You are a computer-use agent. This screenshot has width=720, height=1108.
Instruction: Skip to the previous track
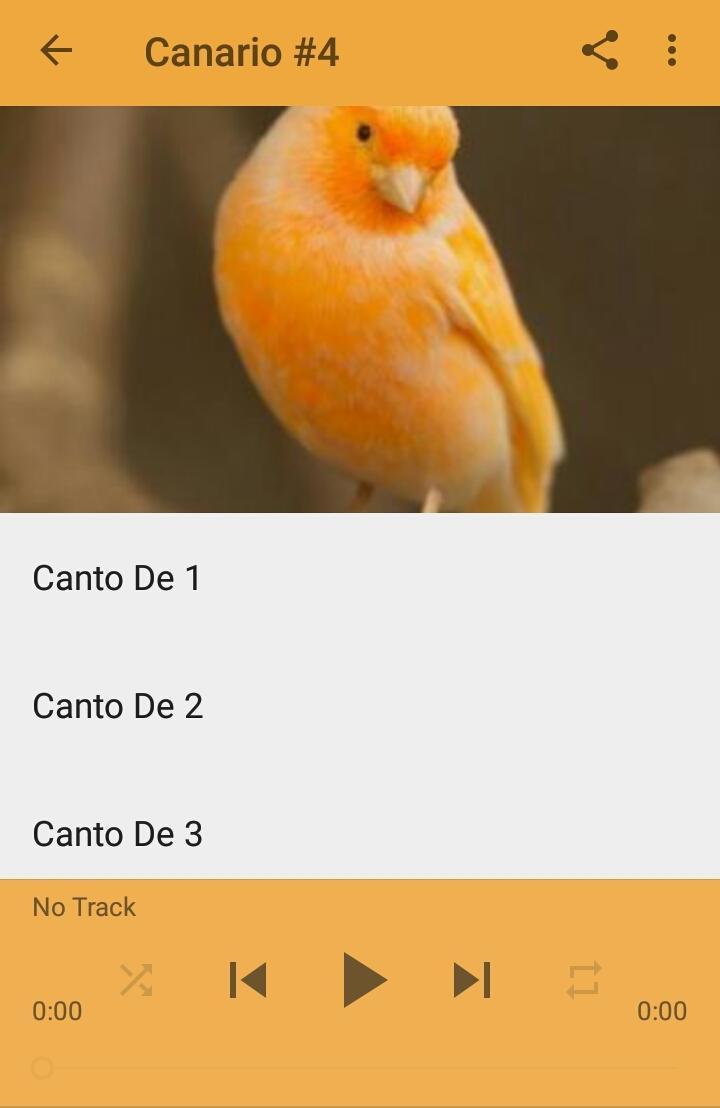248,980
